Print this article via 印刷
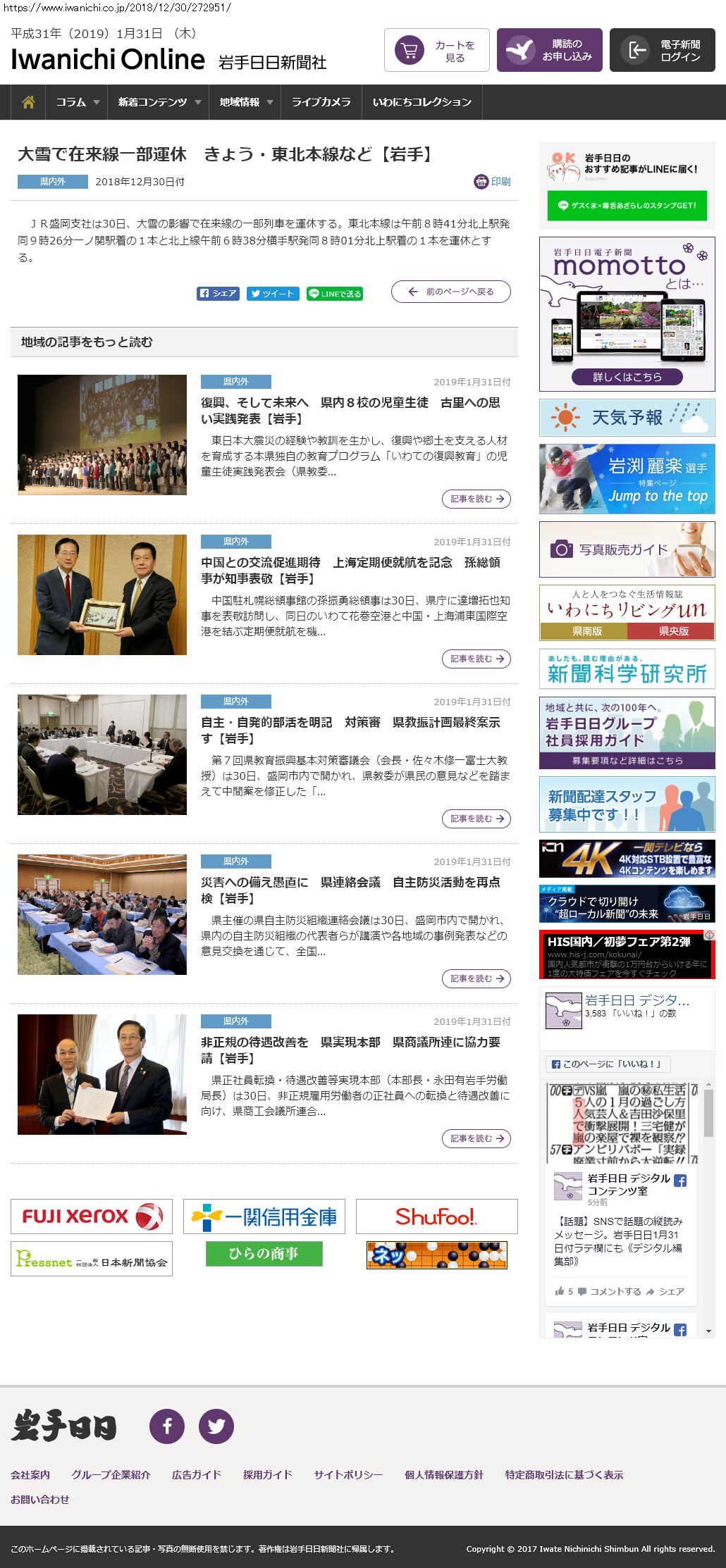 [493, 182]
